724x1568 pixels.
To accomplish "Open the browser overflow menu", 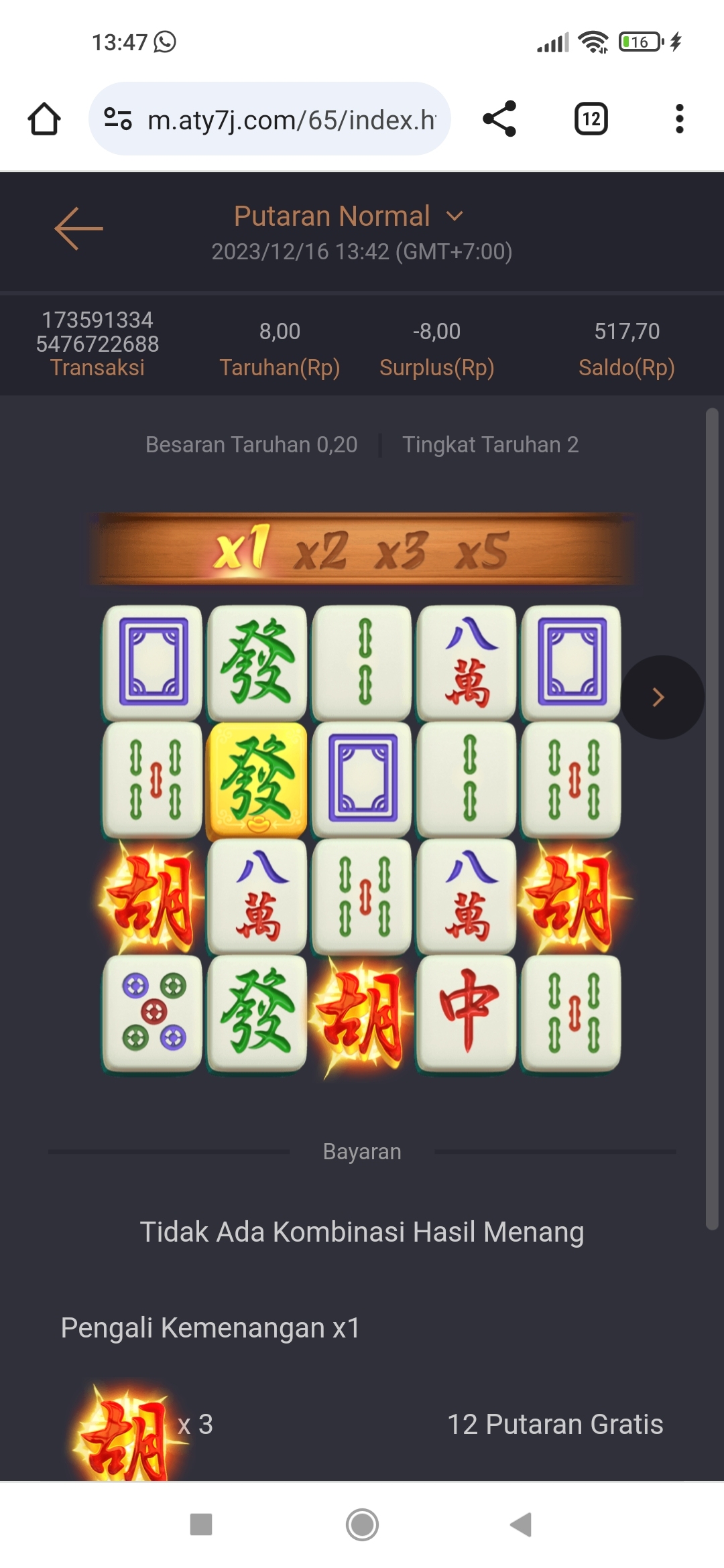I will [679, 119].
